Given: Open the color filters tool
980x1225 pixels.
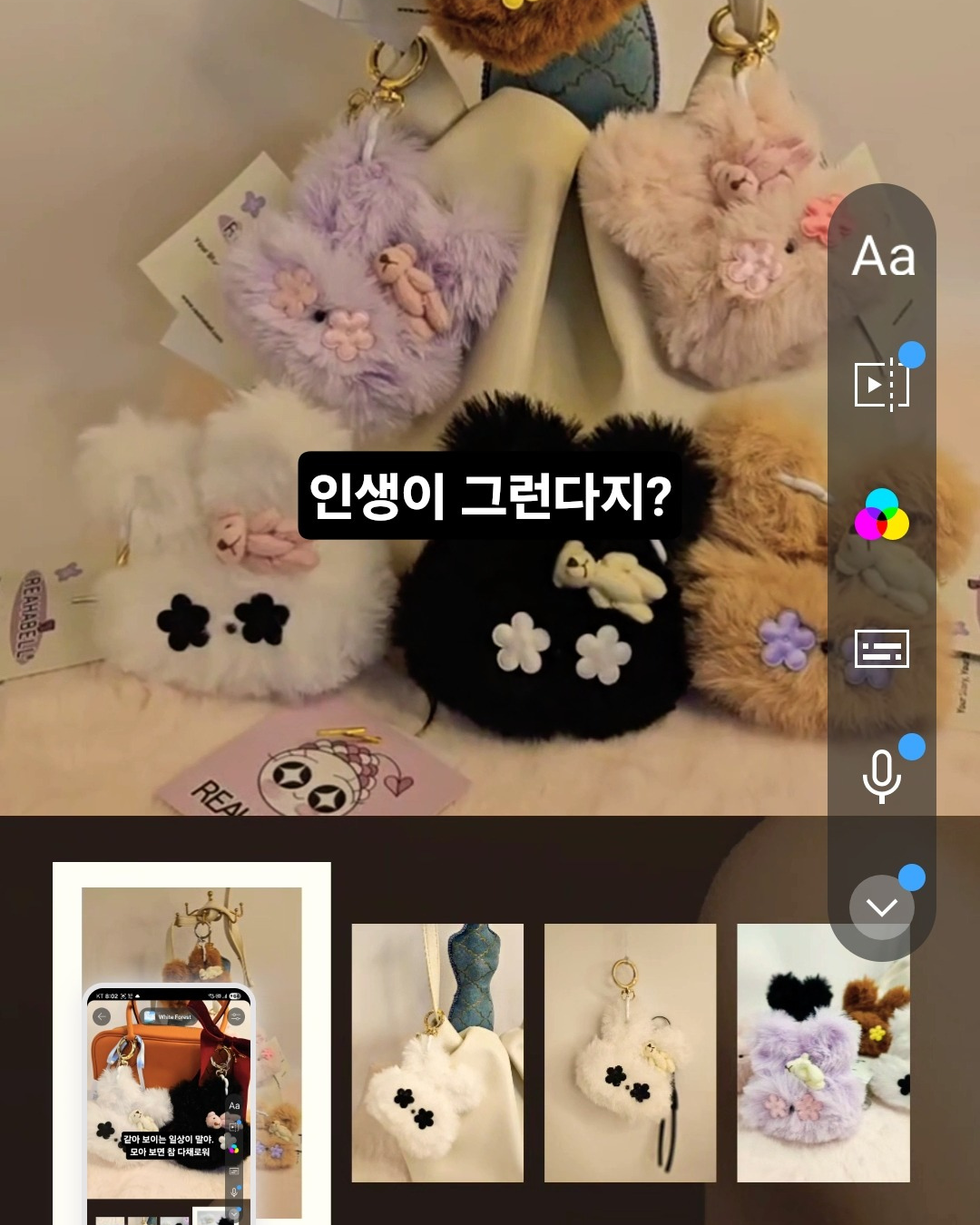Looking at the screenshot, I should (882, 515).
